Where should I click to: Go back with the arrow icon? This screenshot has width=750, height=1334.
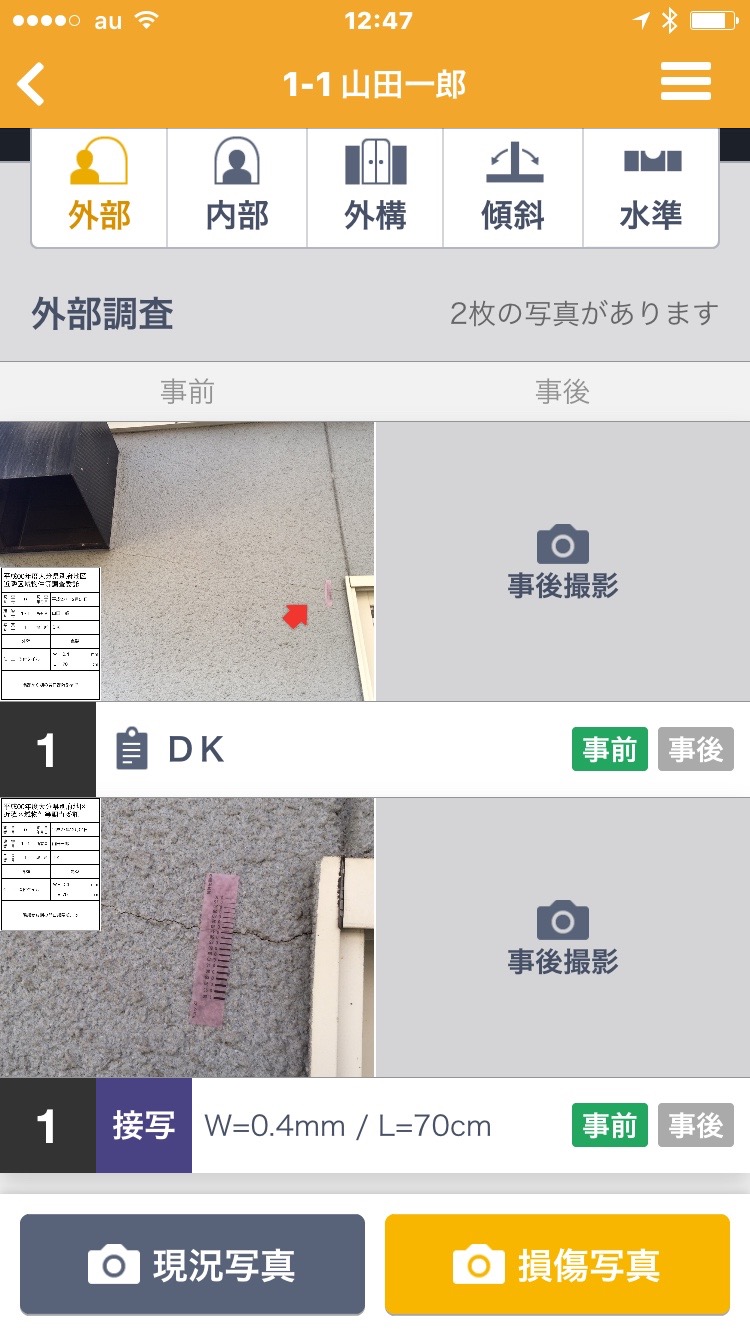[x=32, y=84]
